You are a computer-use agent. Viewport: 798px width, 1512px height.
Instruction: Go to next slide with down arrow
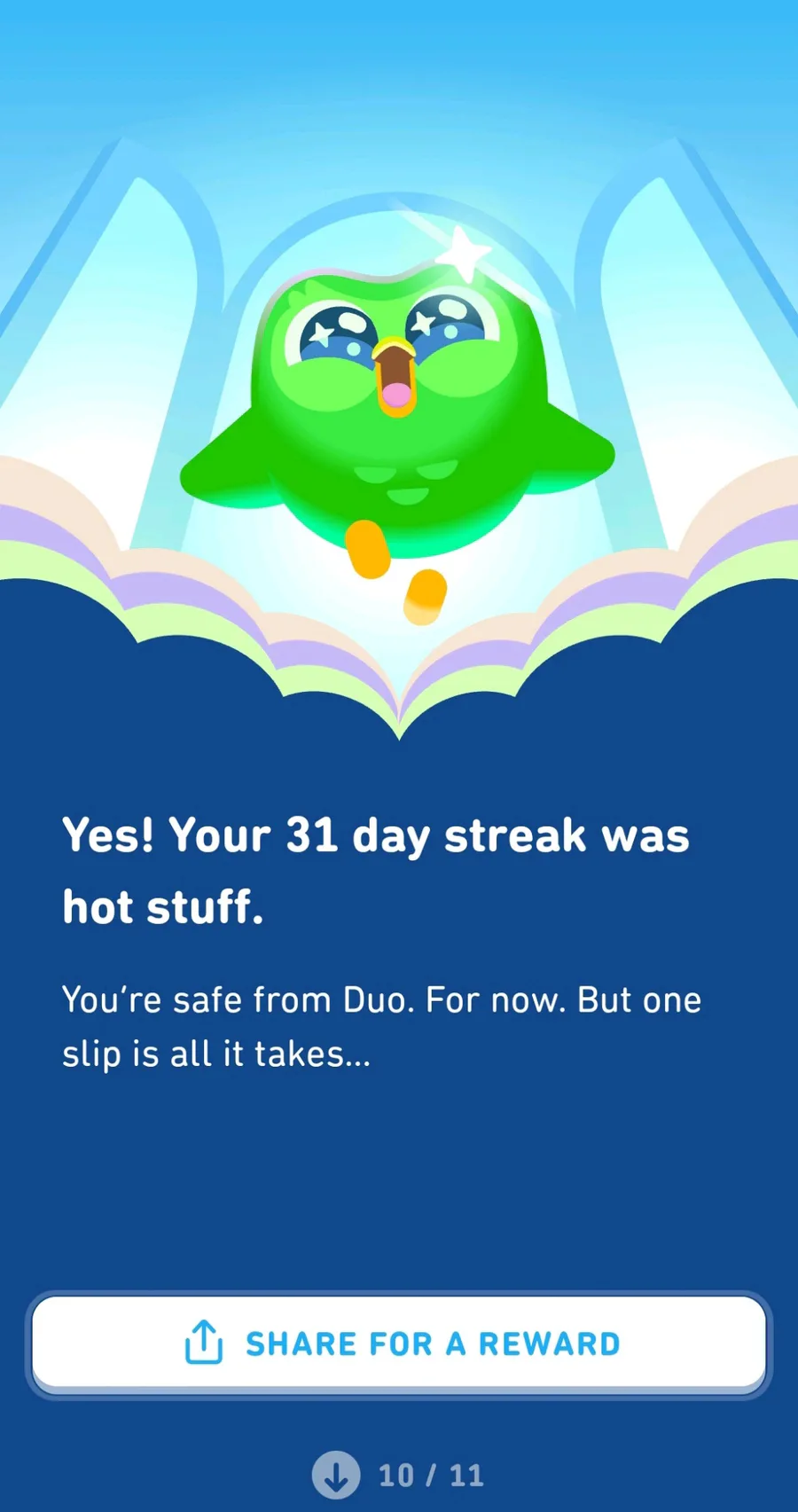click(336, 1475)
